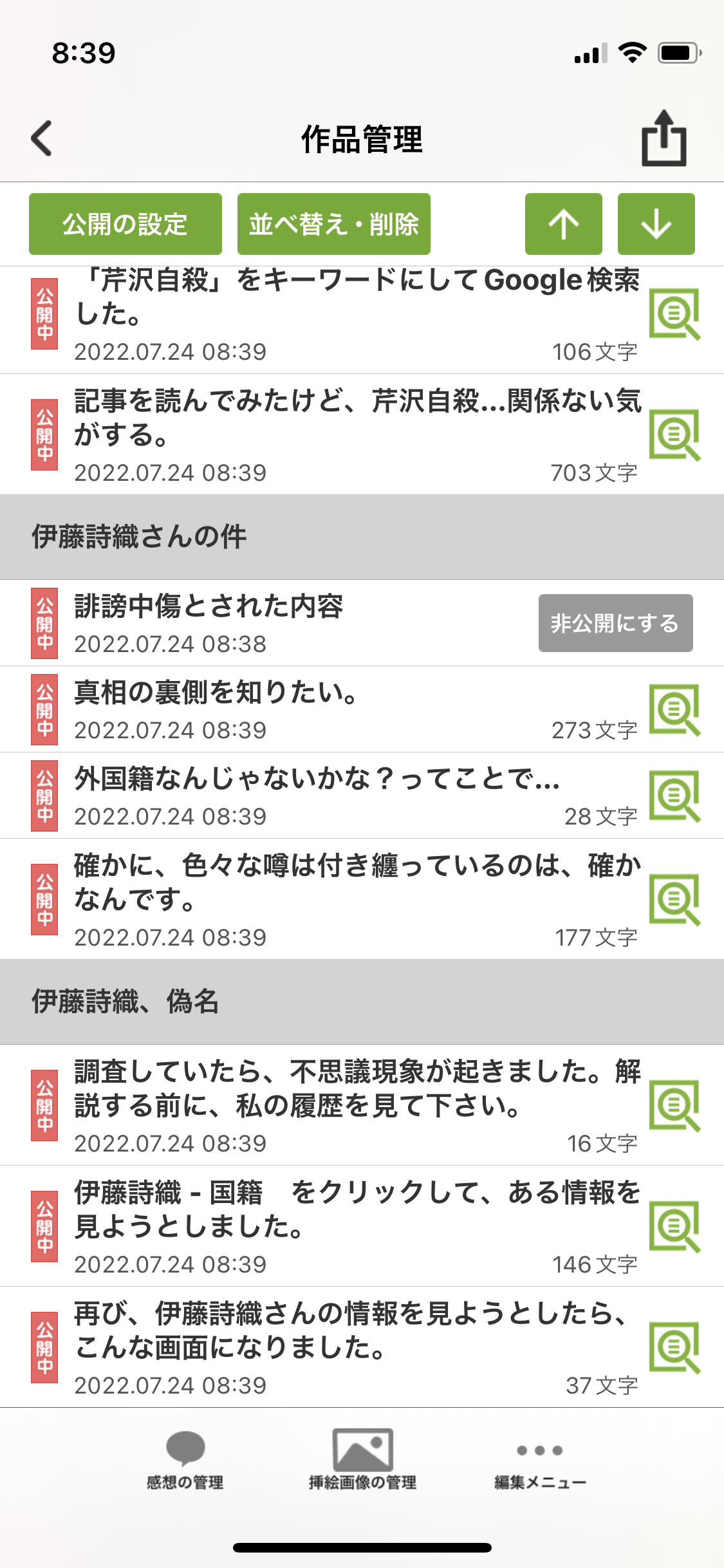
Task: Tap the green up arrow button
Action: 563,224
